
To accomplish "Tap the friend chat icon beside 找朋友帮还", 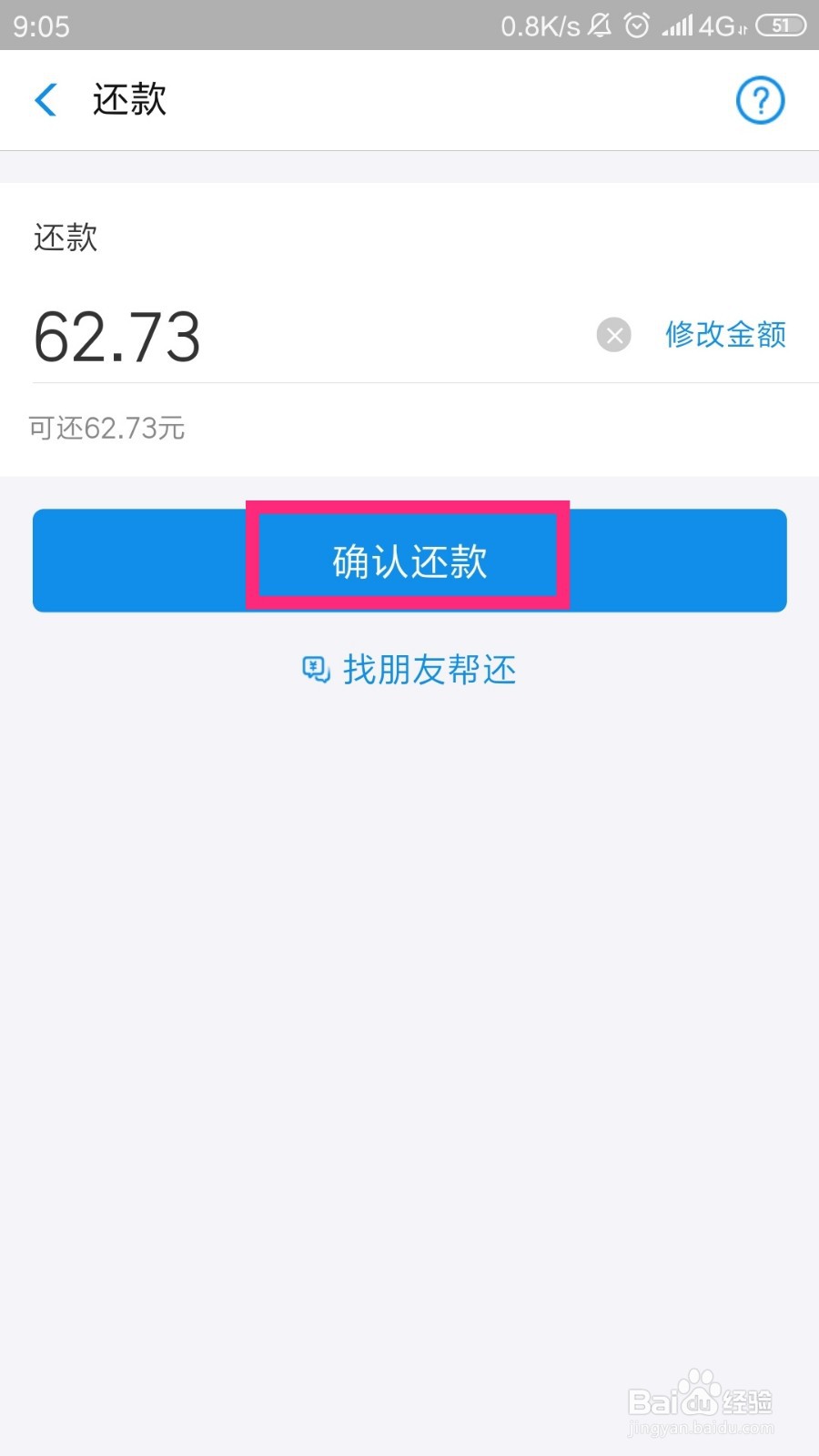I will [x=314, y=670].
